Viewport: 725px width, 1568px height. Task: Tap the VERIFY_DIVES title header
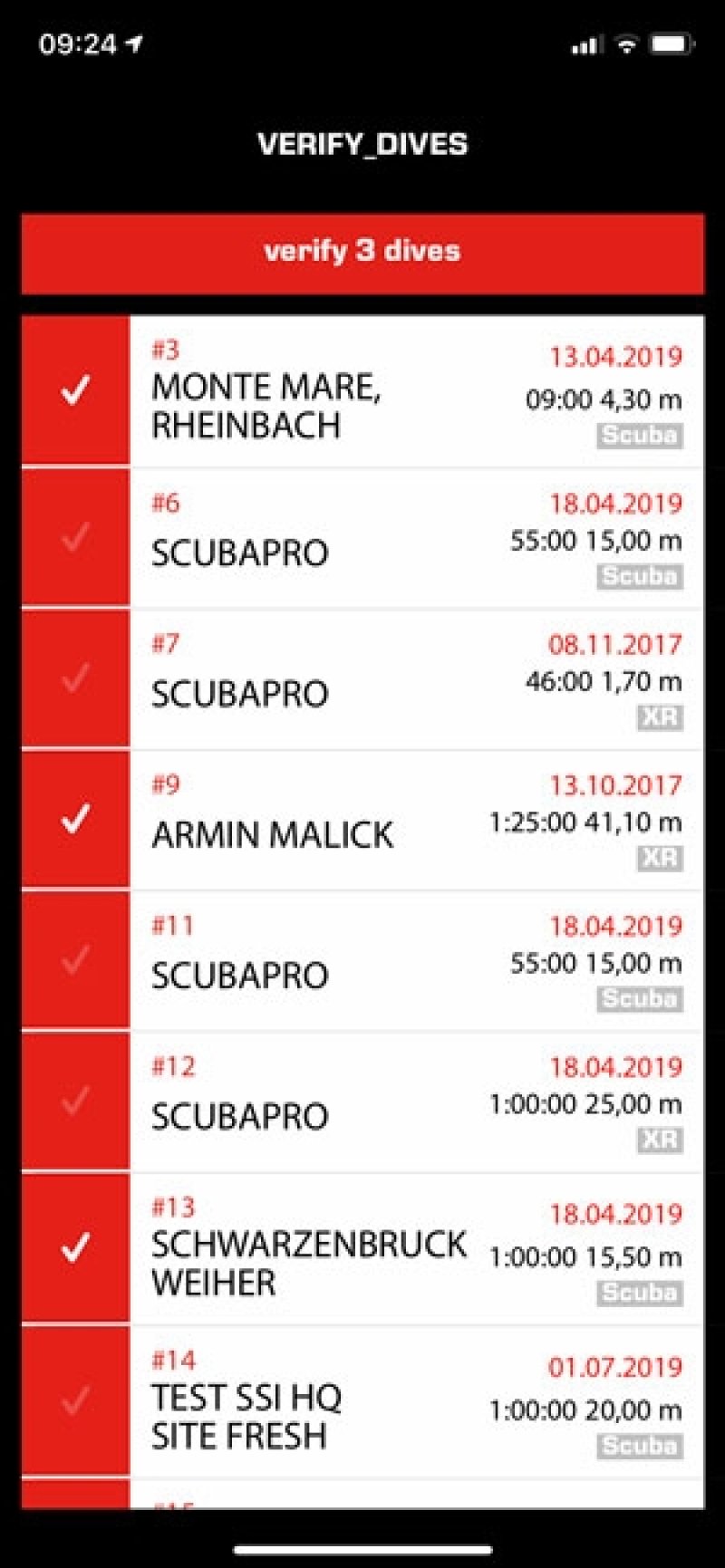(362, 144)
